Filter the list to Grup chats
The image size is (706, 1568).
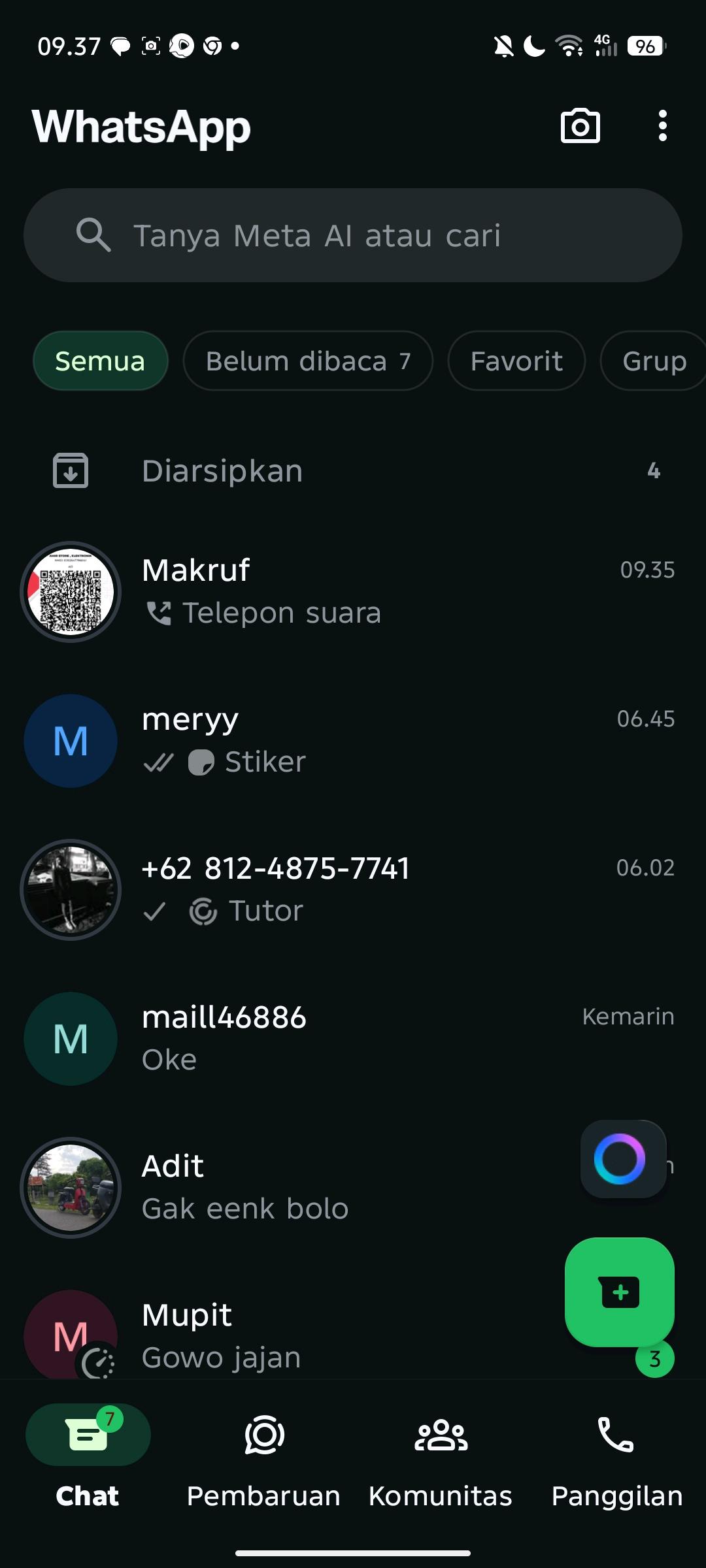coord(654,361)
